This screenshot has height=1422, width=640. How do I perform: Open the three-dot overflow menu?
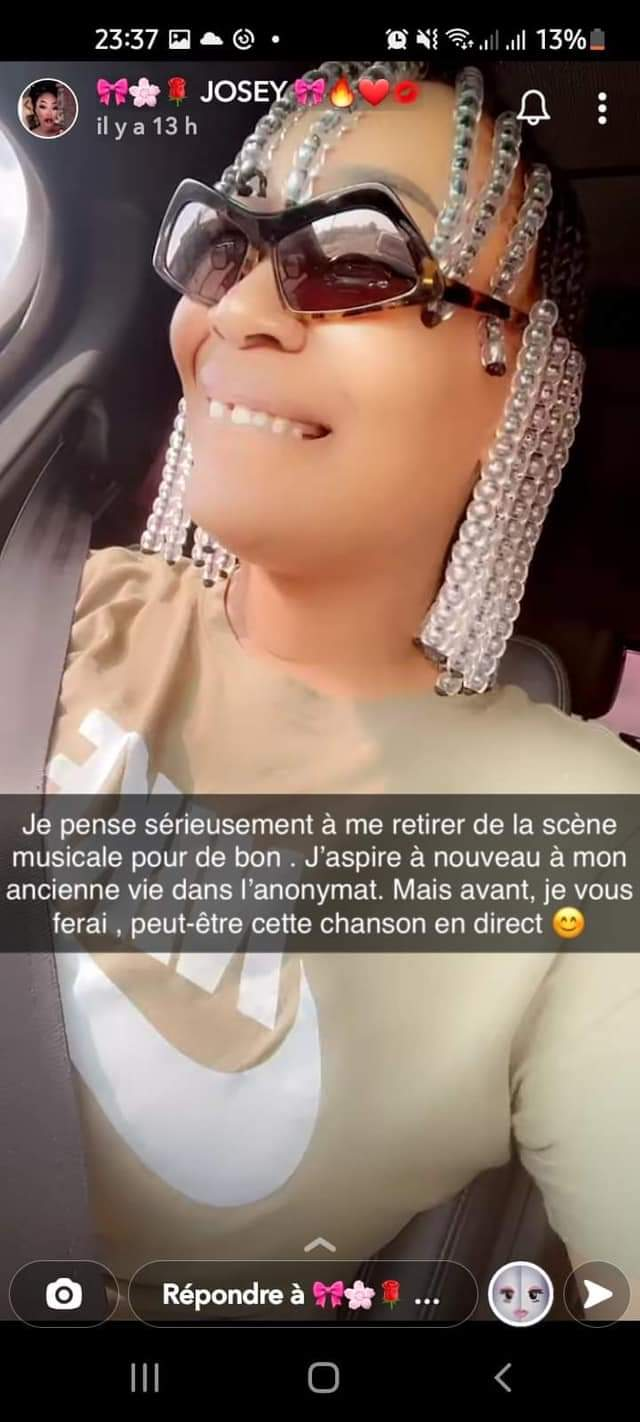click(602, 107)
